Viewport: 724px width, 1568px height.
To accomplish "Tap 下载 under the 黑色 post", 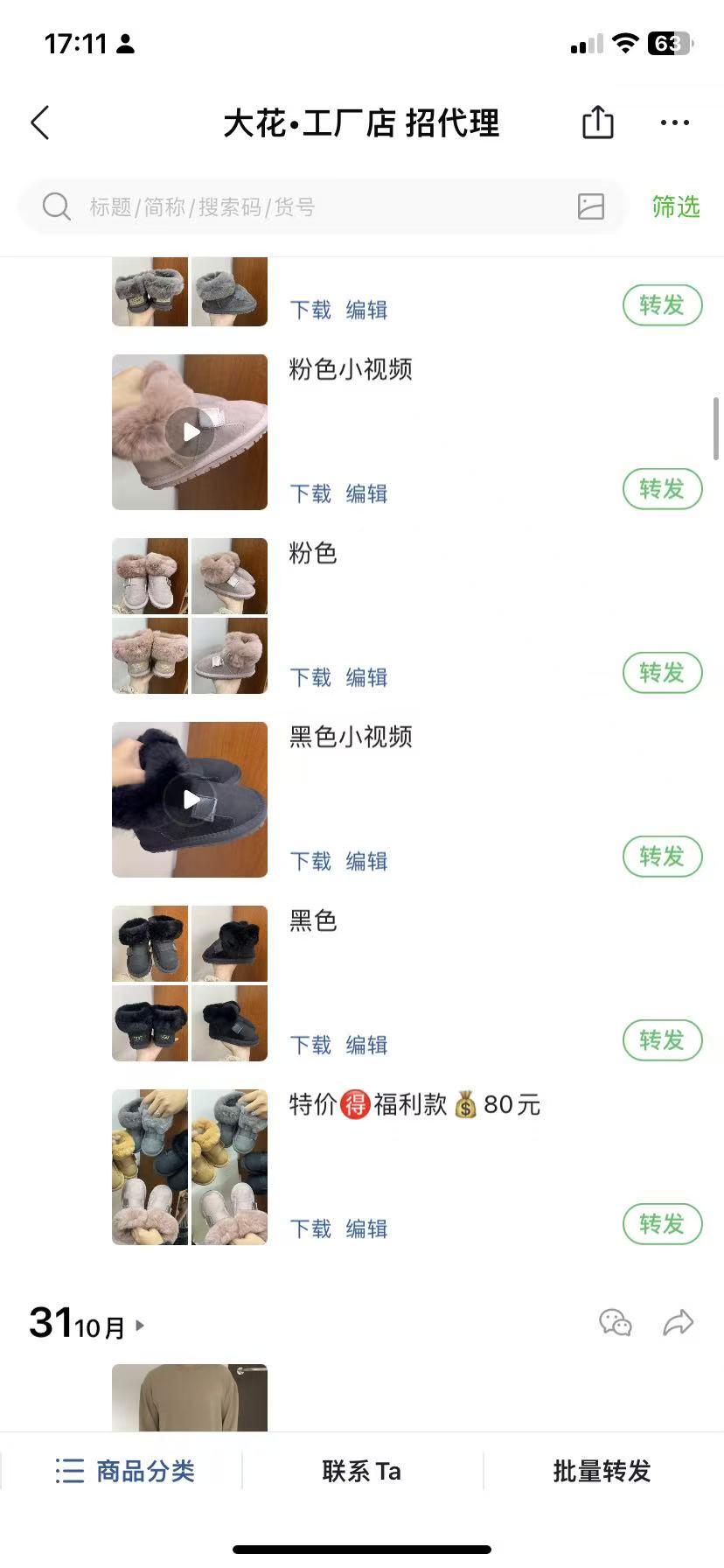I will (x=310, y=1045).
